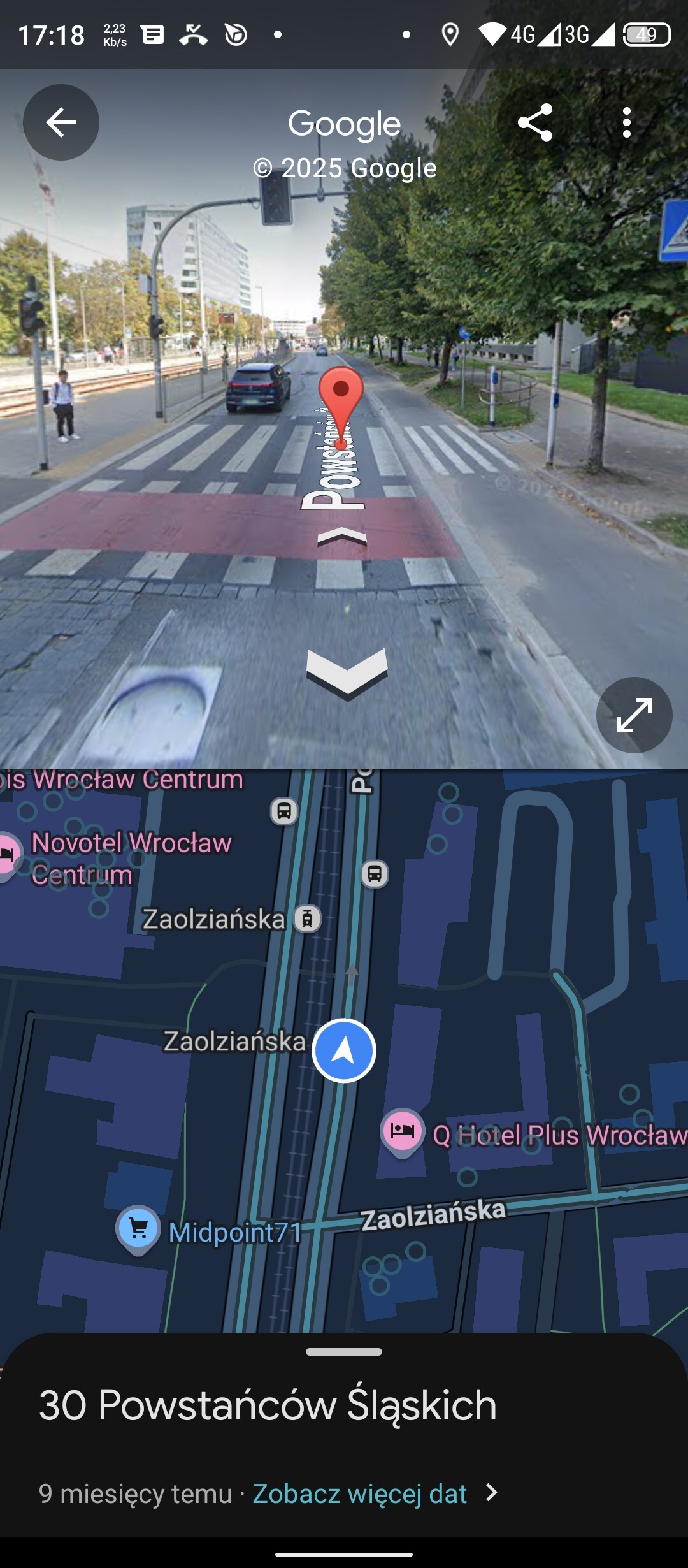
Task: Move backward with the down arrow
Action: [x=347, y=672]
